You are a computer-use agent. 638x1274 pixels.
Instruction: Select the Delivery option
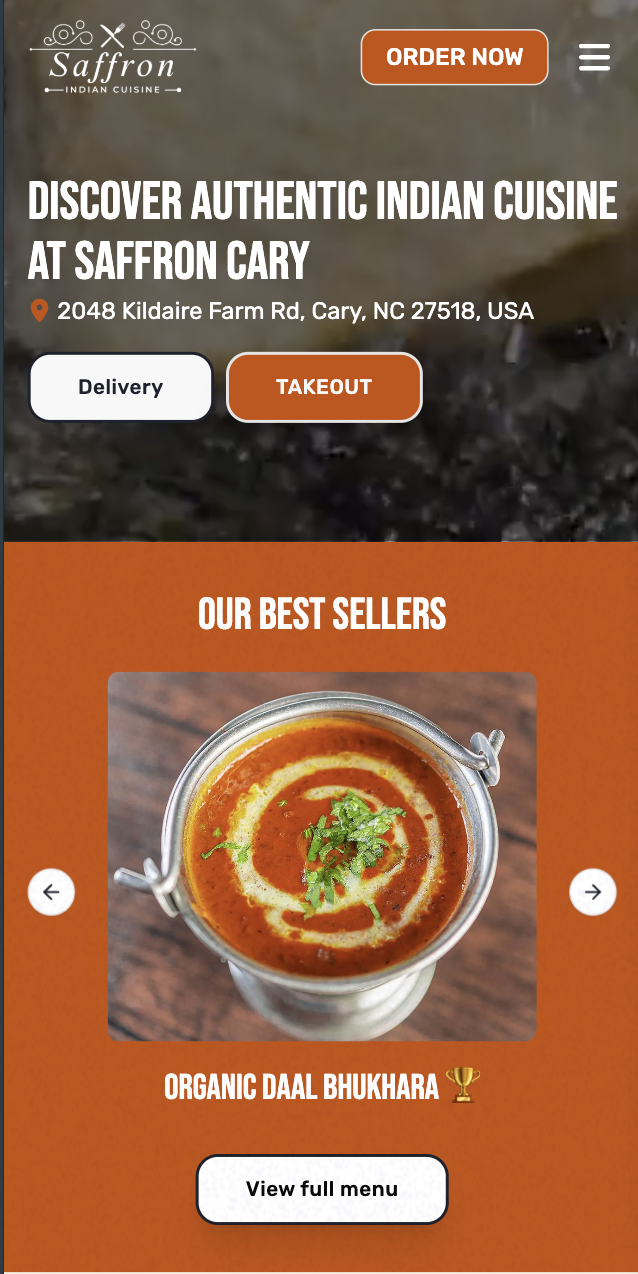click(x=120, y=387)
